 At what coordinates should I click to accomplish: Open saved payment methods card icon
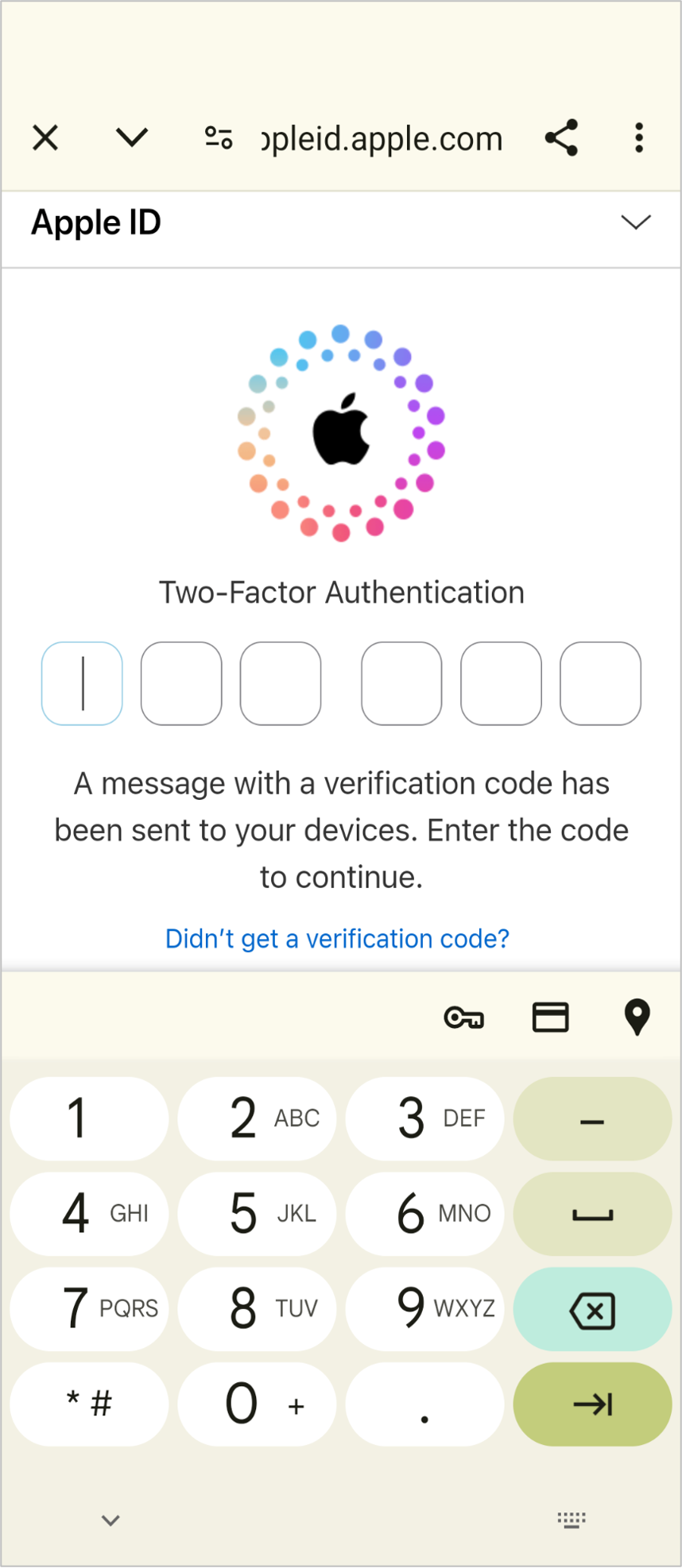point(550,1018)
